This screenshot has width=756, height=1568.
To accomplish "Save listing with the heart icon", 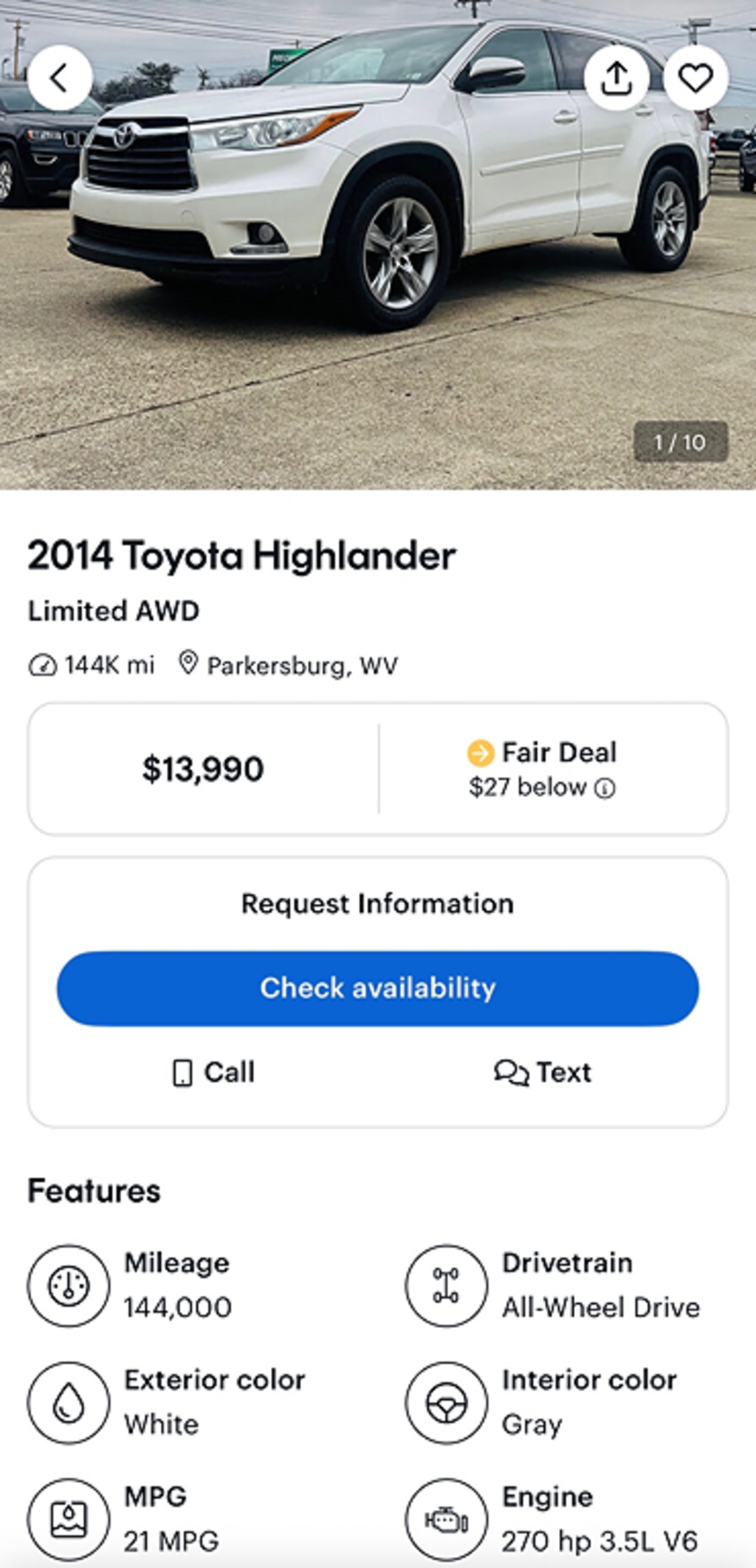I will coord(695,77).
